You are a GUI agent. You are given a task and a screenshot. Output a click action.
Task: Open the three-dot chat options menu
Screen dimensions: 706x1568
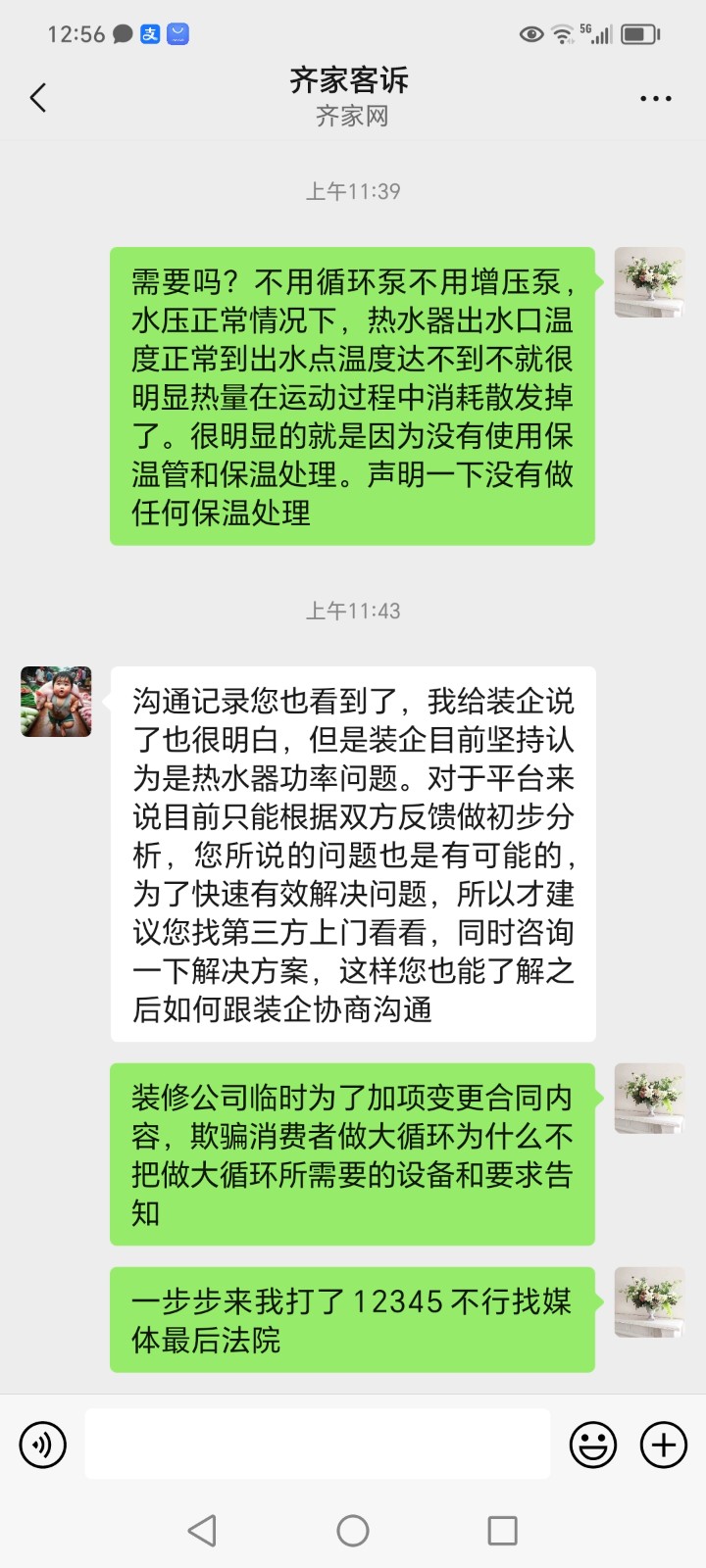coord(655,98)
